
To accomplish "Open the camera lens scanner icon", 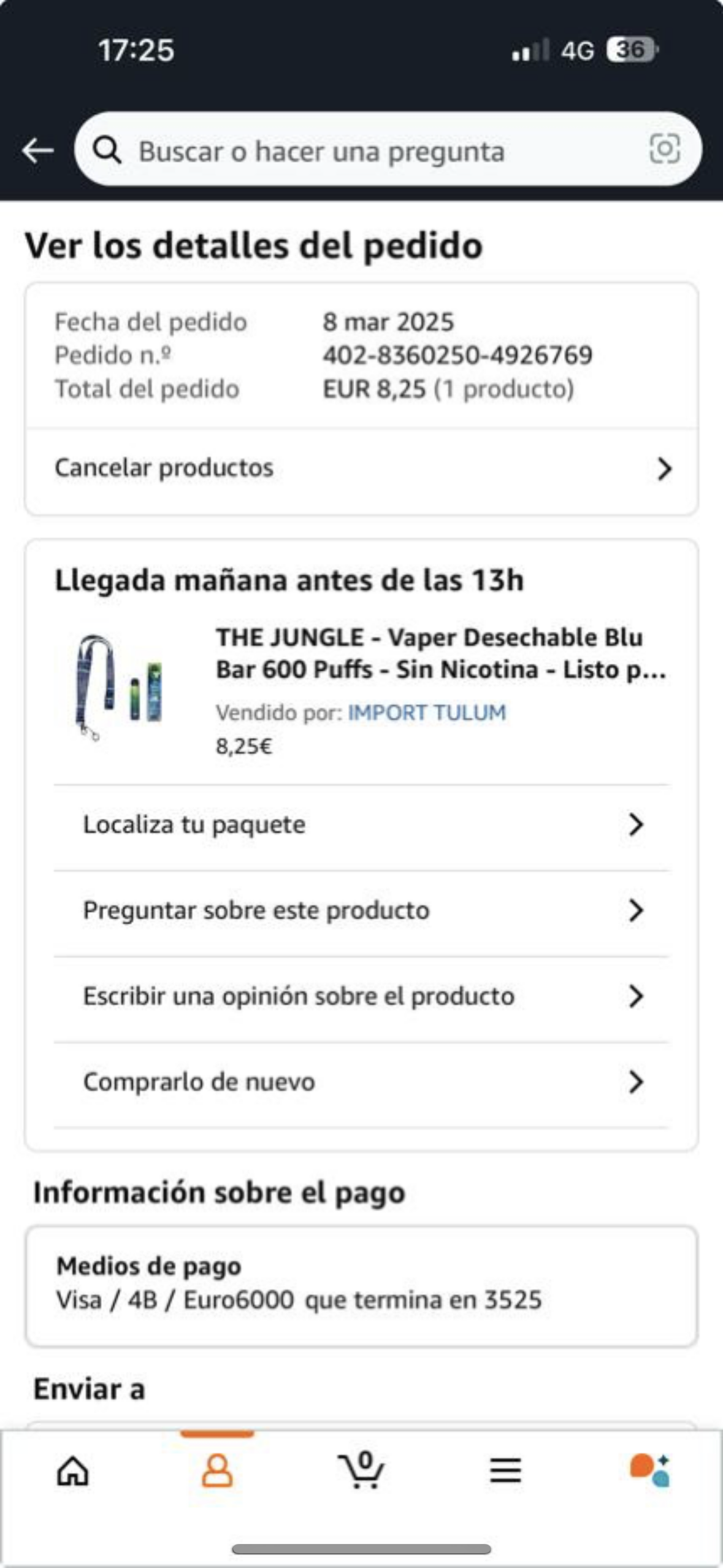I will [664, 149].
